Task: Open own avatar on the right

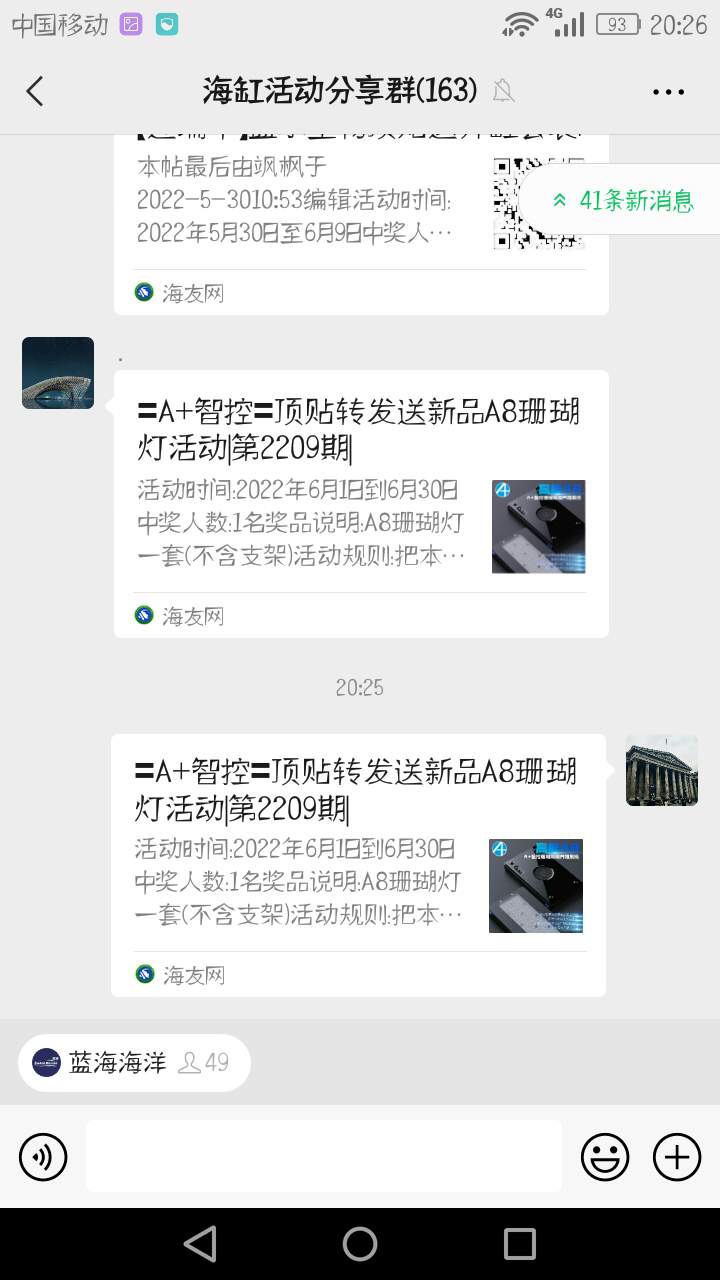Action: click(661, 770)
